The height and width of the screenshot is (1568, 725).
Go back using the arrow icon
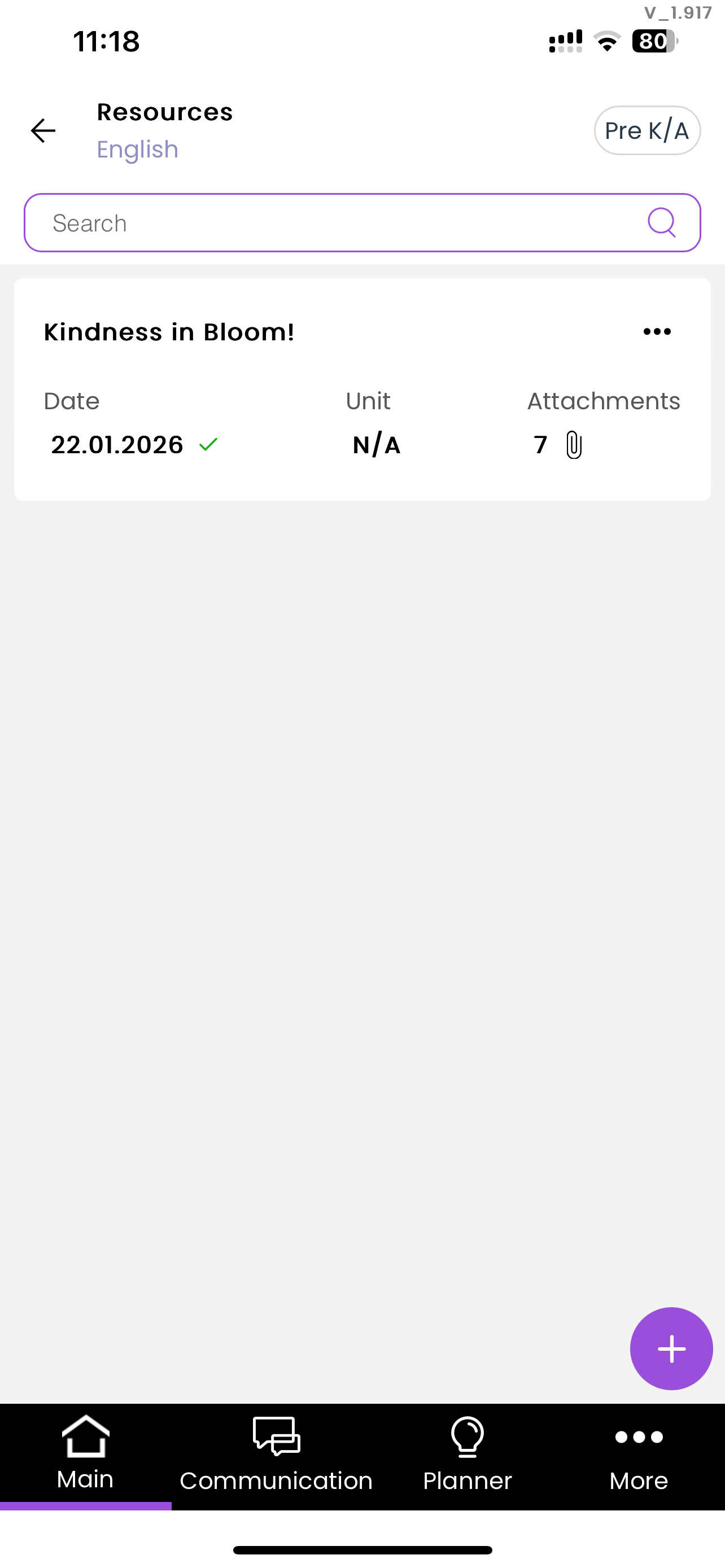click(43, 131)
